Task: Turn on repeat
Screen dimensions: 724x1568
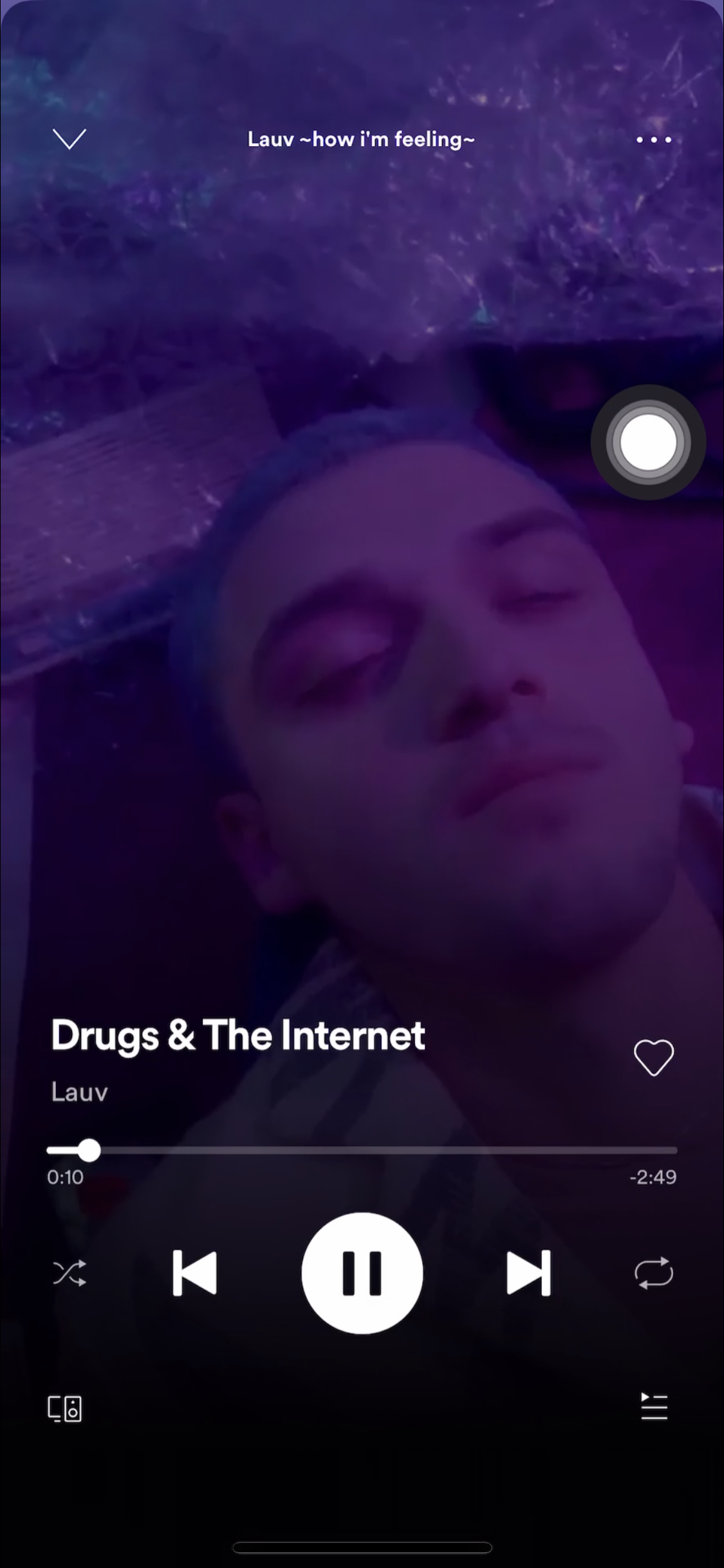Action: pyautogui.click(x=654, y=1273)
